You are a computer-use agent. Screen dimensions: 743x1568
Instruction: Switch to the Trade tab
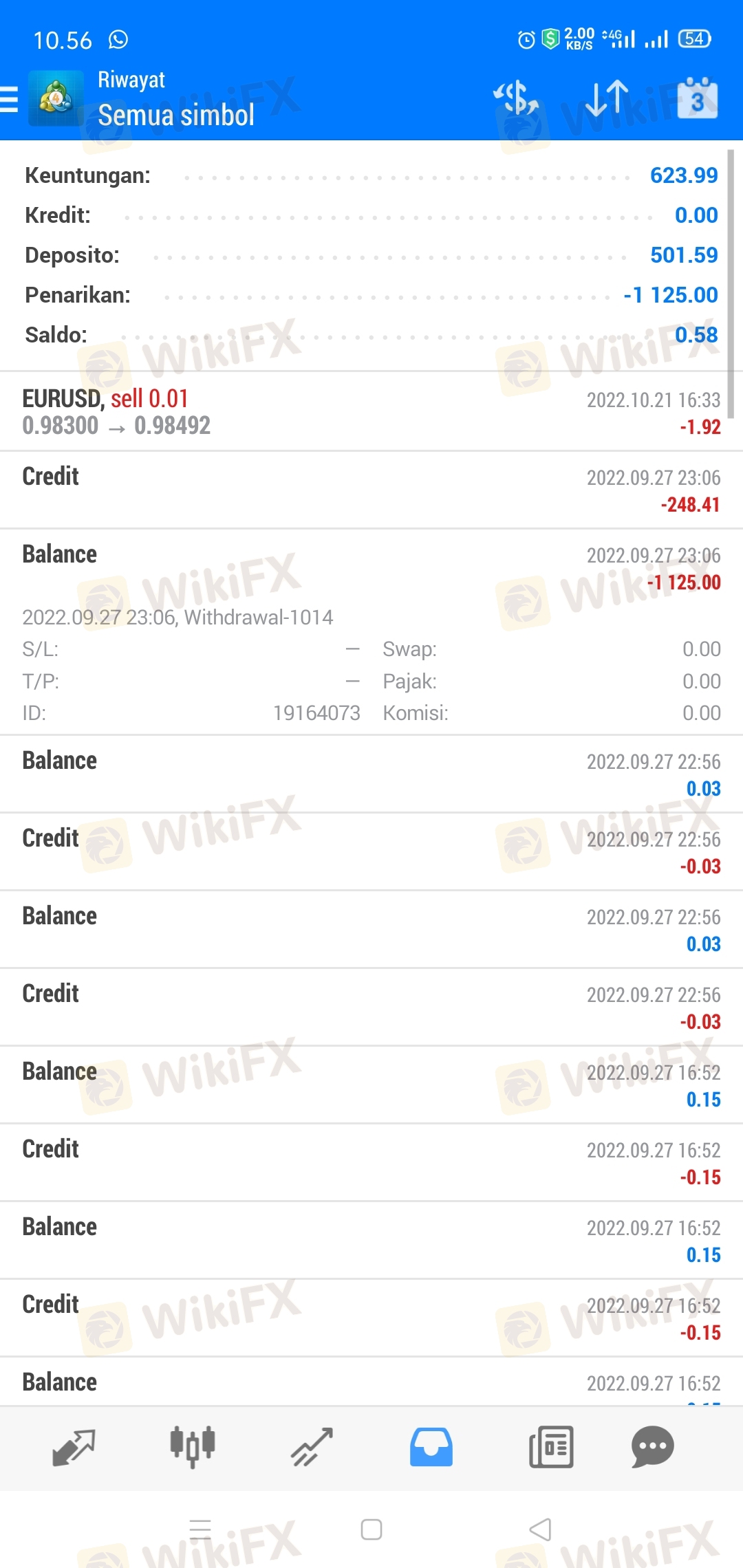(x=312, y=1447)
